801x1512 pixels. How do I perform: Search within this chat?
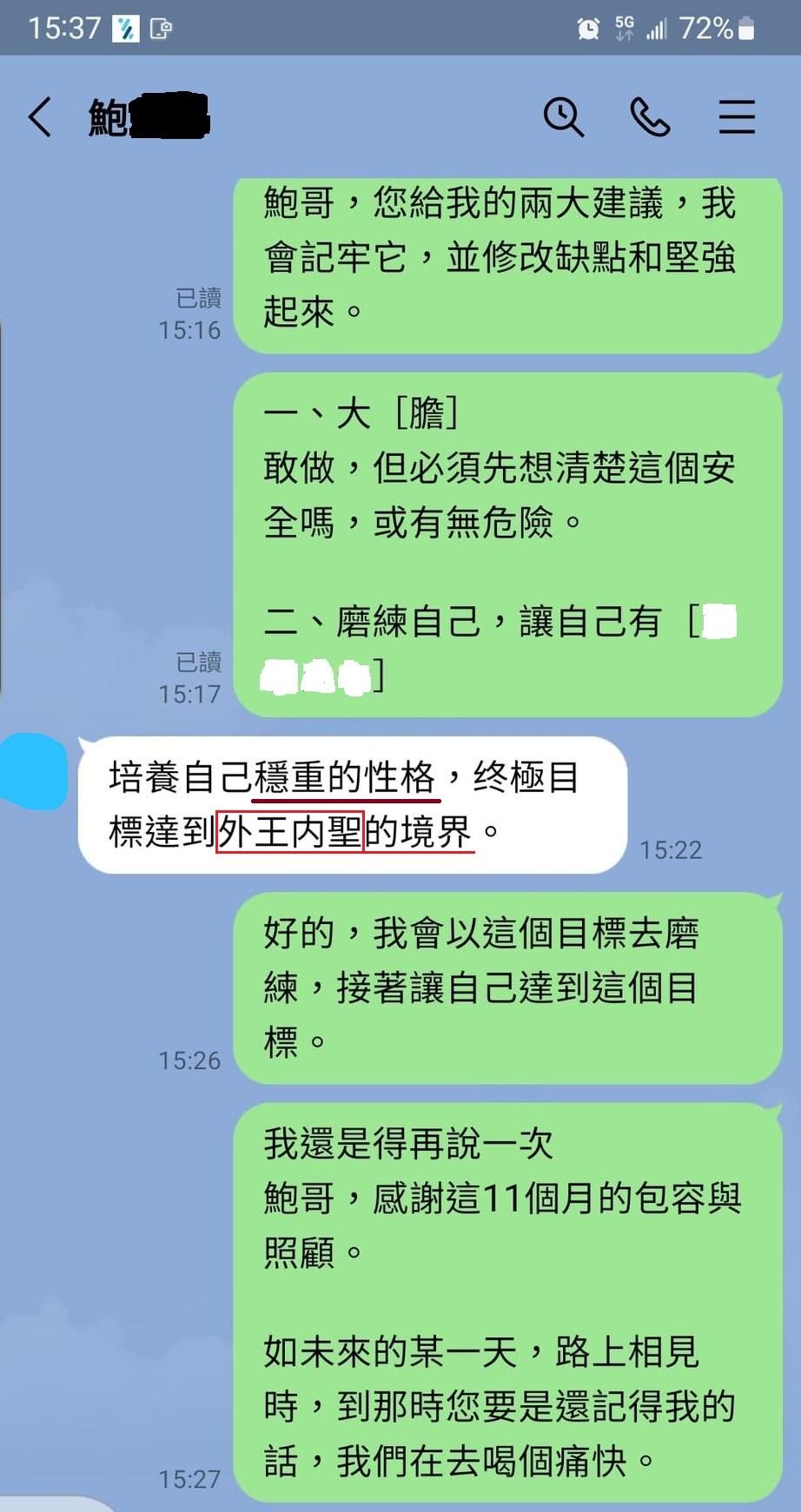pyautogui.click(x=563, y=116)
